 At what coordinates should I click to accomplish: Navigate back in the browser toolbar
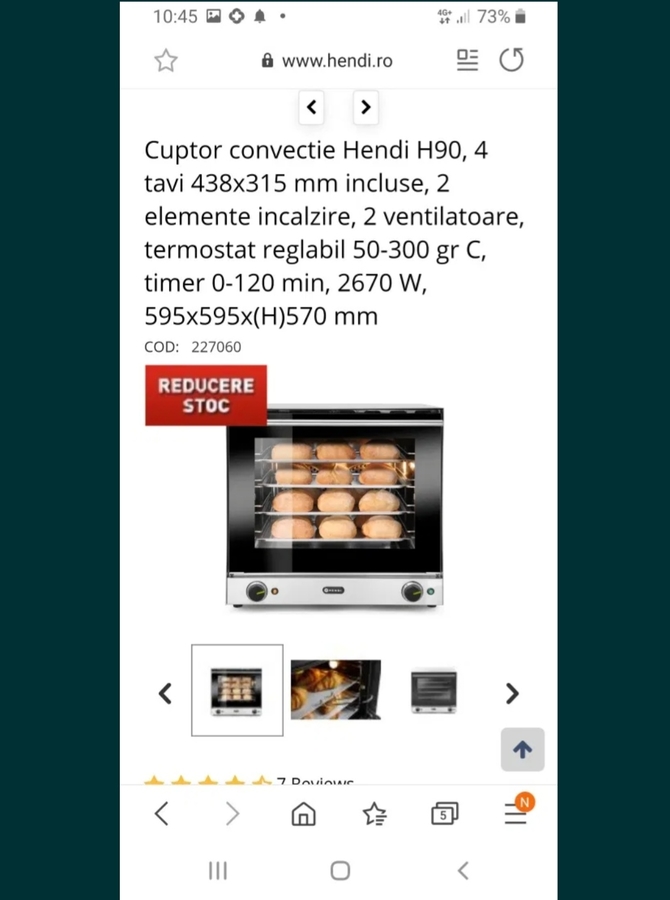click(x=162, y=814)
